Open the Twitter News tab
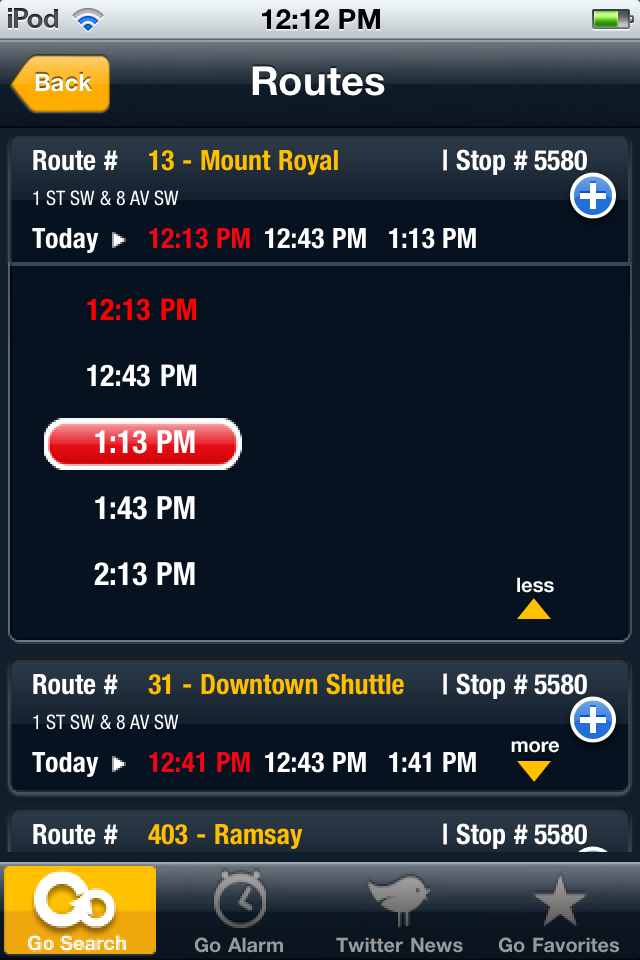Screen dimensions: 640x960 click(x=399, y=910)
